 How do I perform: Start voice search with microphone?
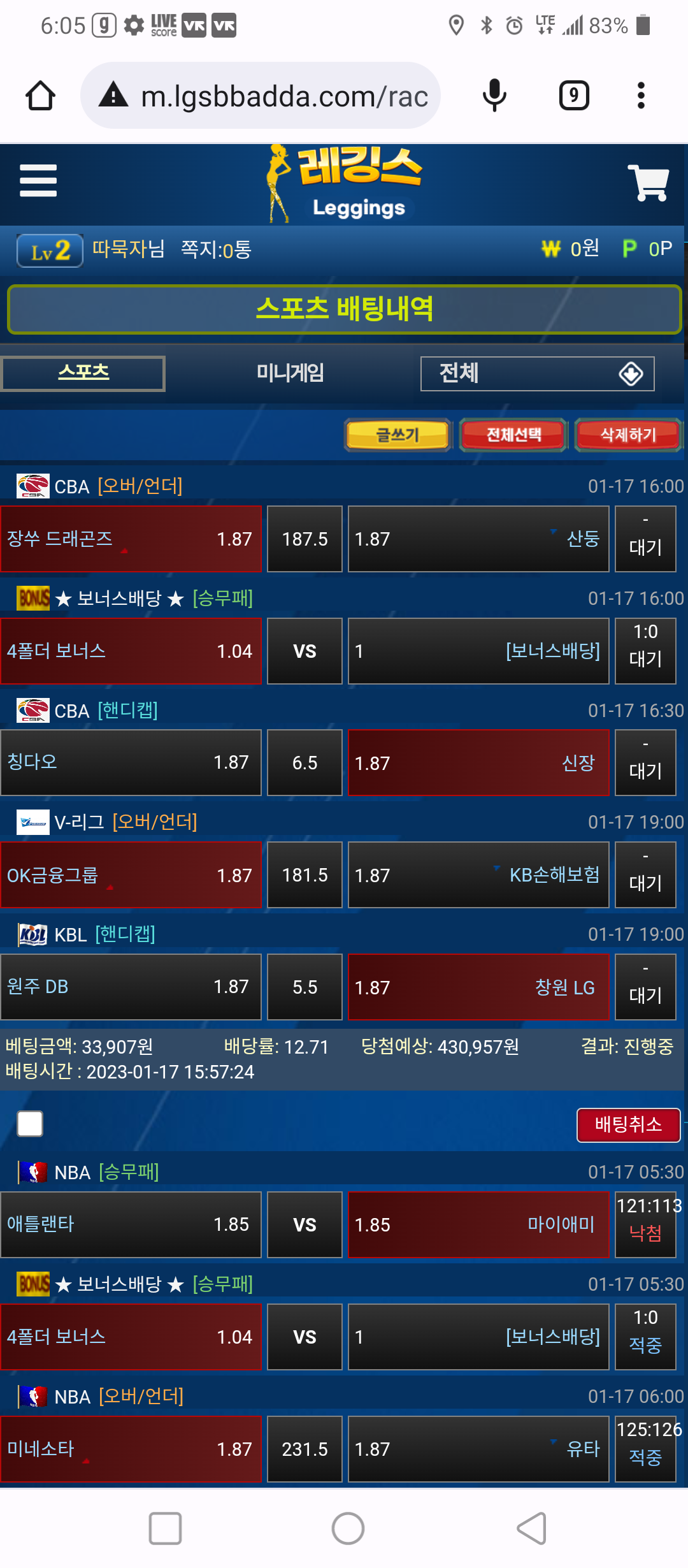pyautogui.click(x=494, y=96)
